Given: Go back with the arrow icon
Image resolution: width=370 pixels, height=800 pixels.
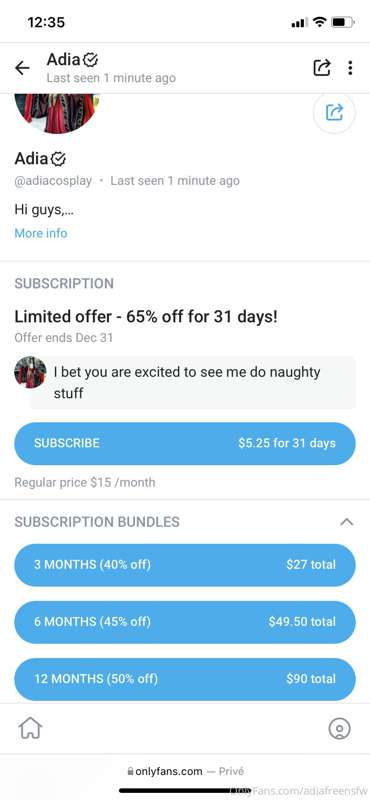Looking at the screenshot, I should pos(22,68).
